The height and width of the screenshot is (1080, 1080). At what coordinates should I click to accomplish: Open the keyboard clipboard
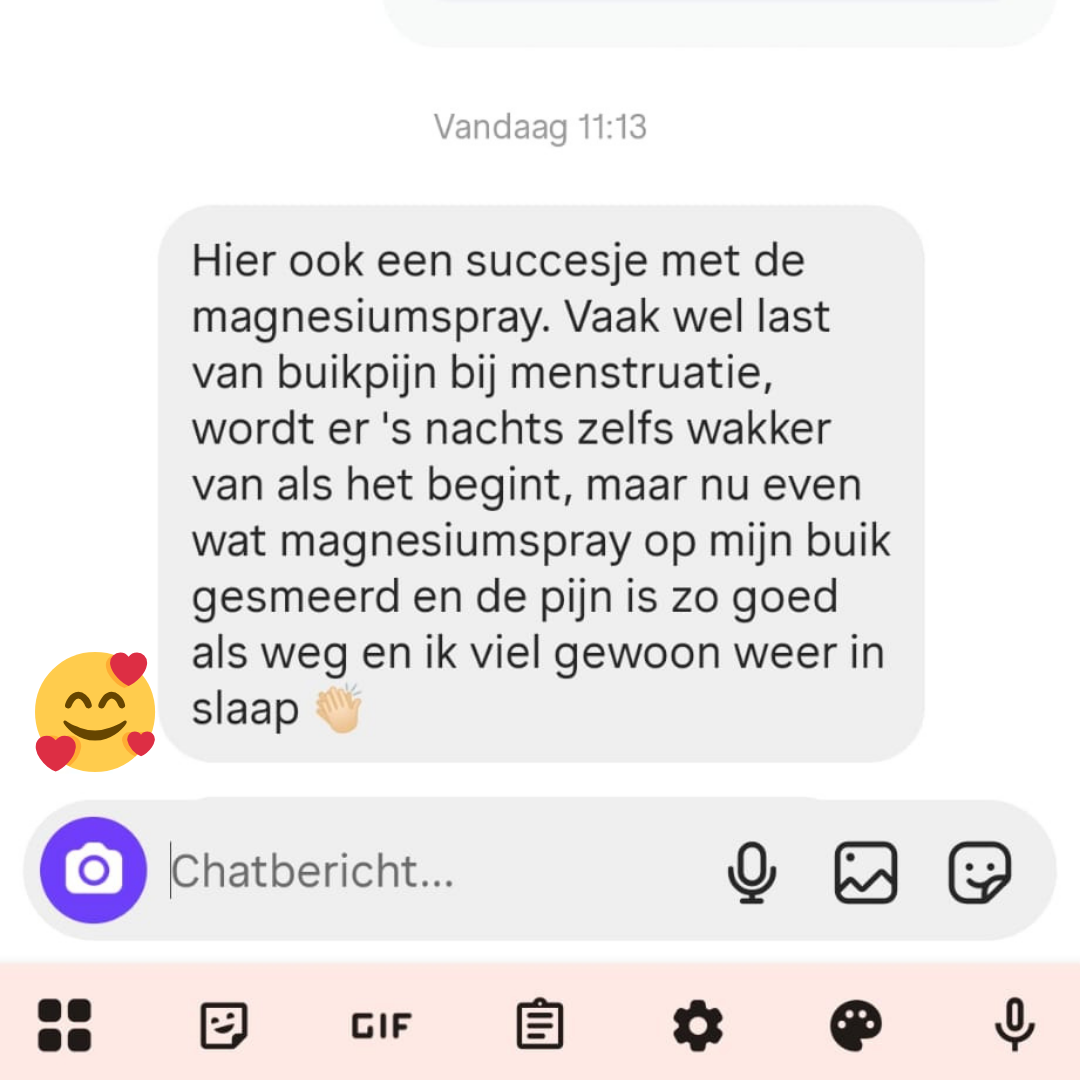(x=540, y=1025)
